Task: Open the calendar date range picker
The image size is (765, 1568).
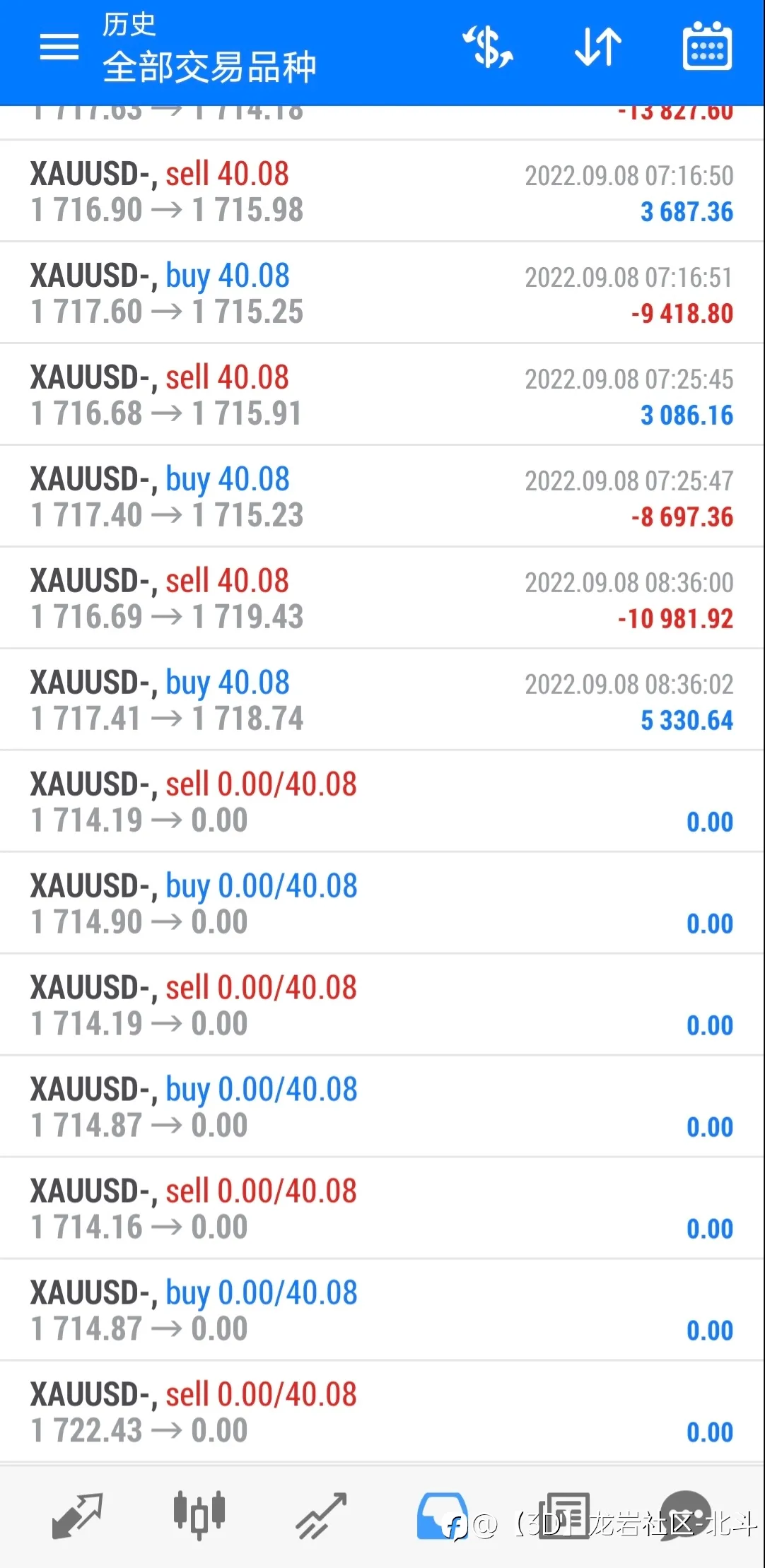Action: click(x=707, y=47)
